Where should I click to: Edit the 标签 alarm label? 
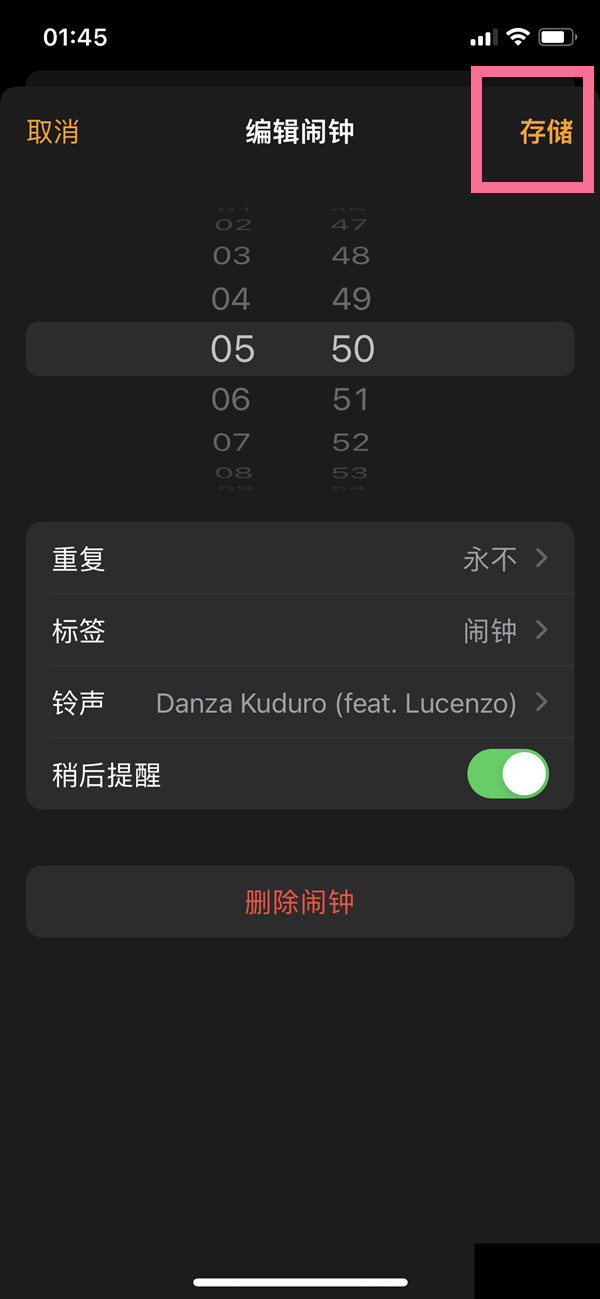point(300,631)
